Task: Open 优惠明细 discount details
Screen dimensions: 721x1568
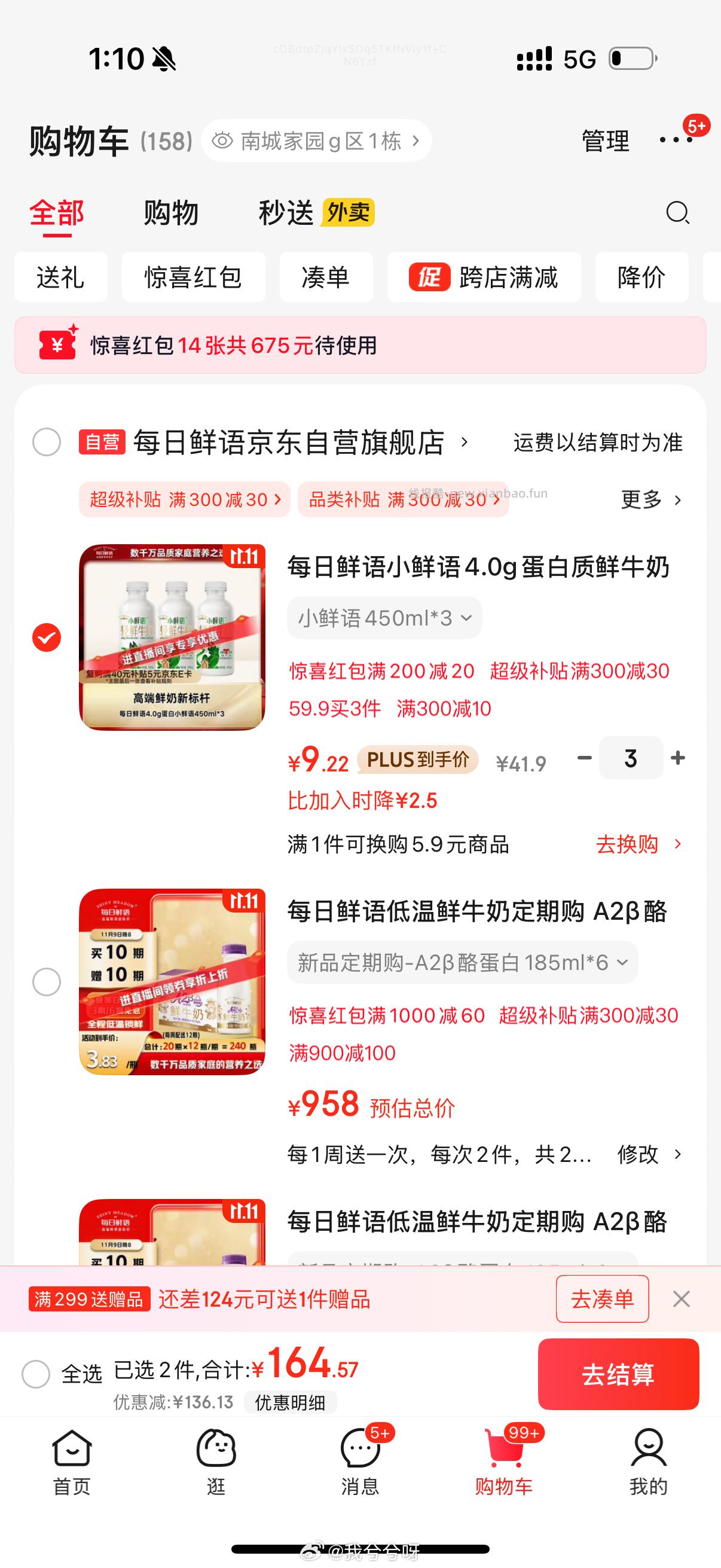Action: click(x=291, y=1402)
